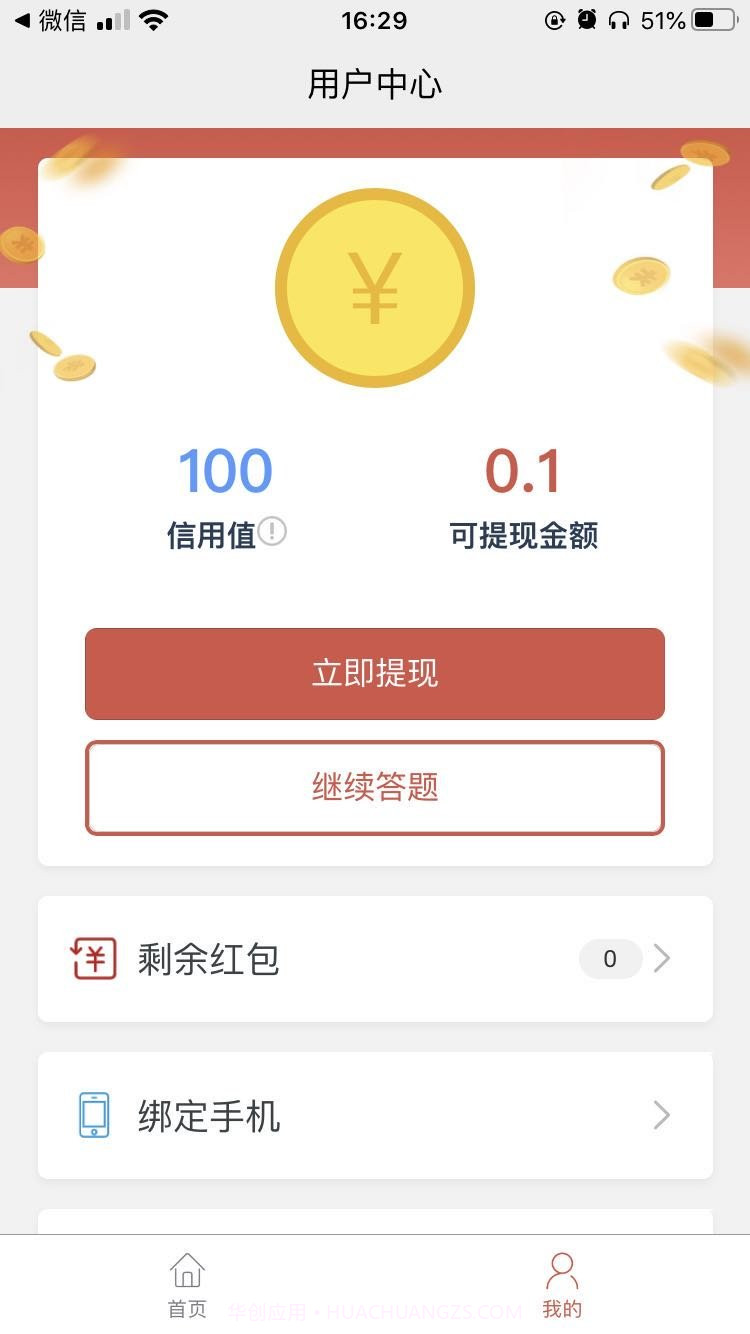Expand the 绑定手机 row chevron
750x1334 pixels.
point(660,1115)
